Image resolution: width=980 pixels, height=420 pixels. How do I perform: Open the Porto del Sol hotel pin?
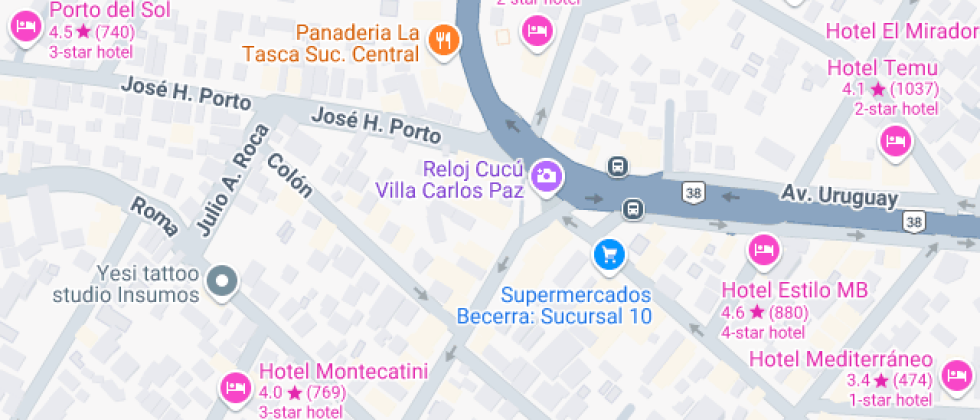pyautogui.click(x=25, y=27)
